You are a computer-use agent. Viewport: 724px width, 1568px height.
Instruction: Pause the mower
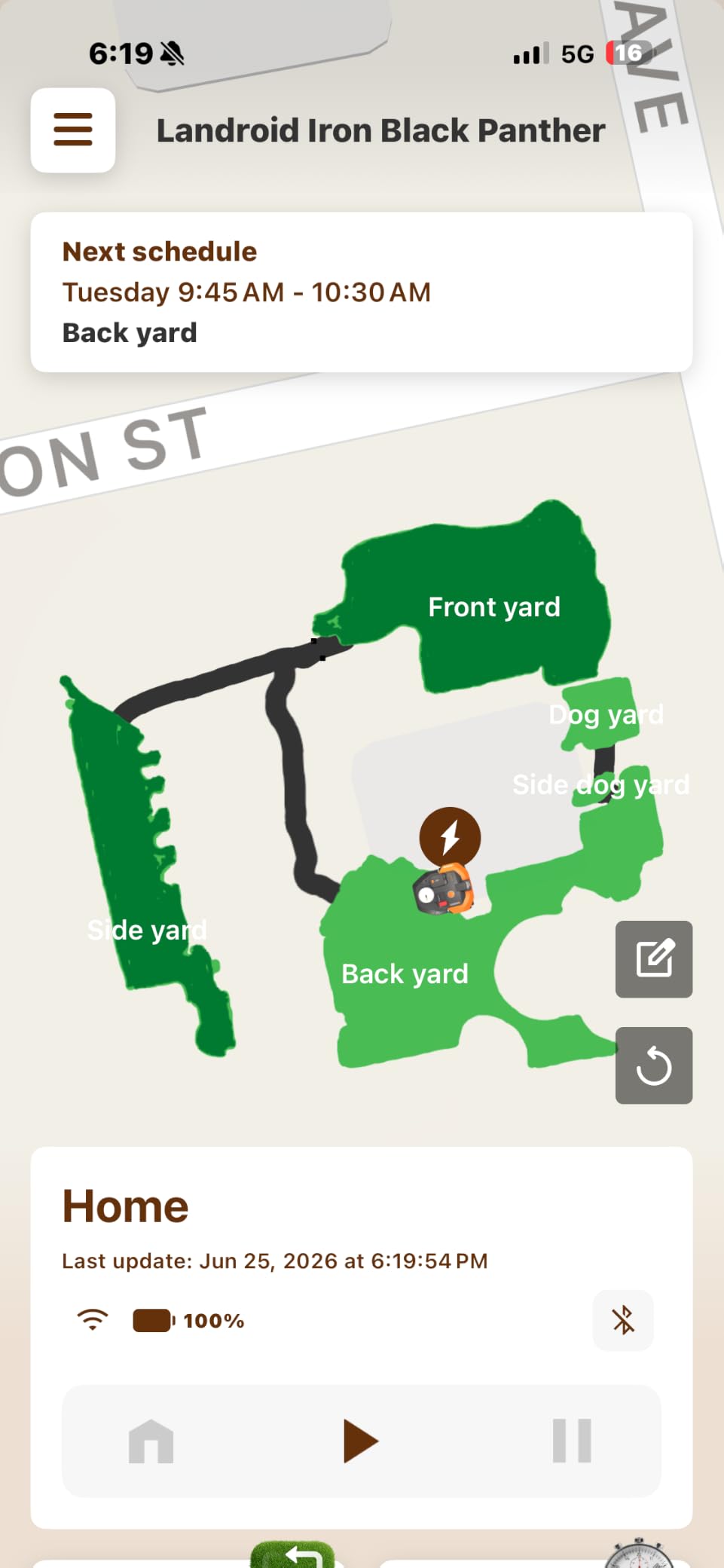(x=572, y=1441)
